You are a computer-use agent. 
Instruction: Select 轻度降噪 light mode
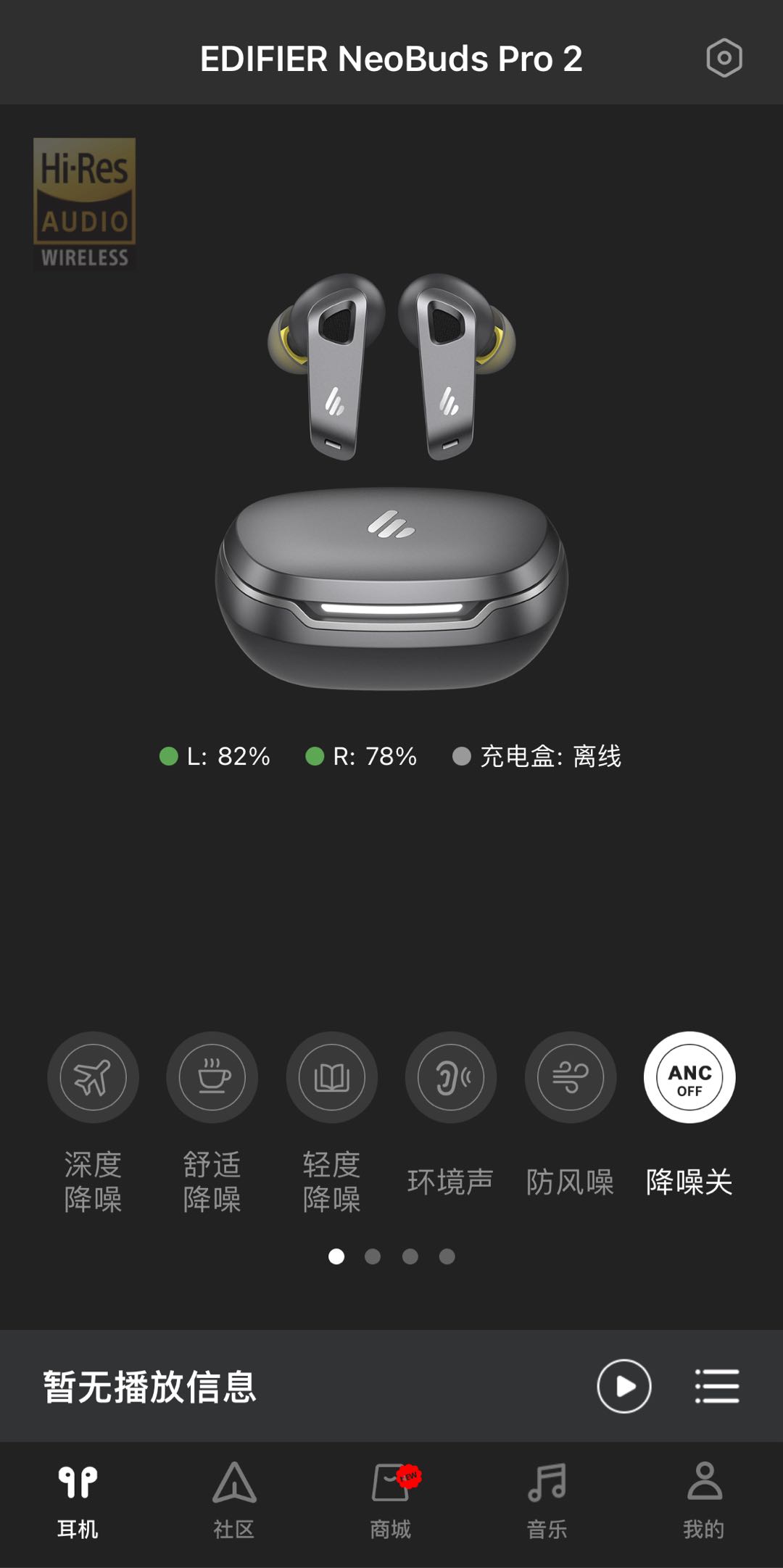click(x=331, y=1077)
